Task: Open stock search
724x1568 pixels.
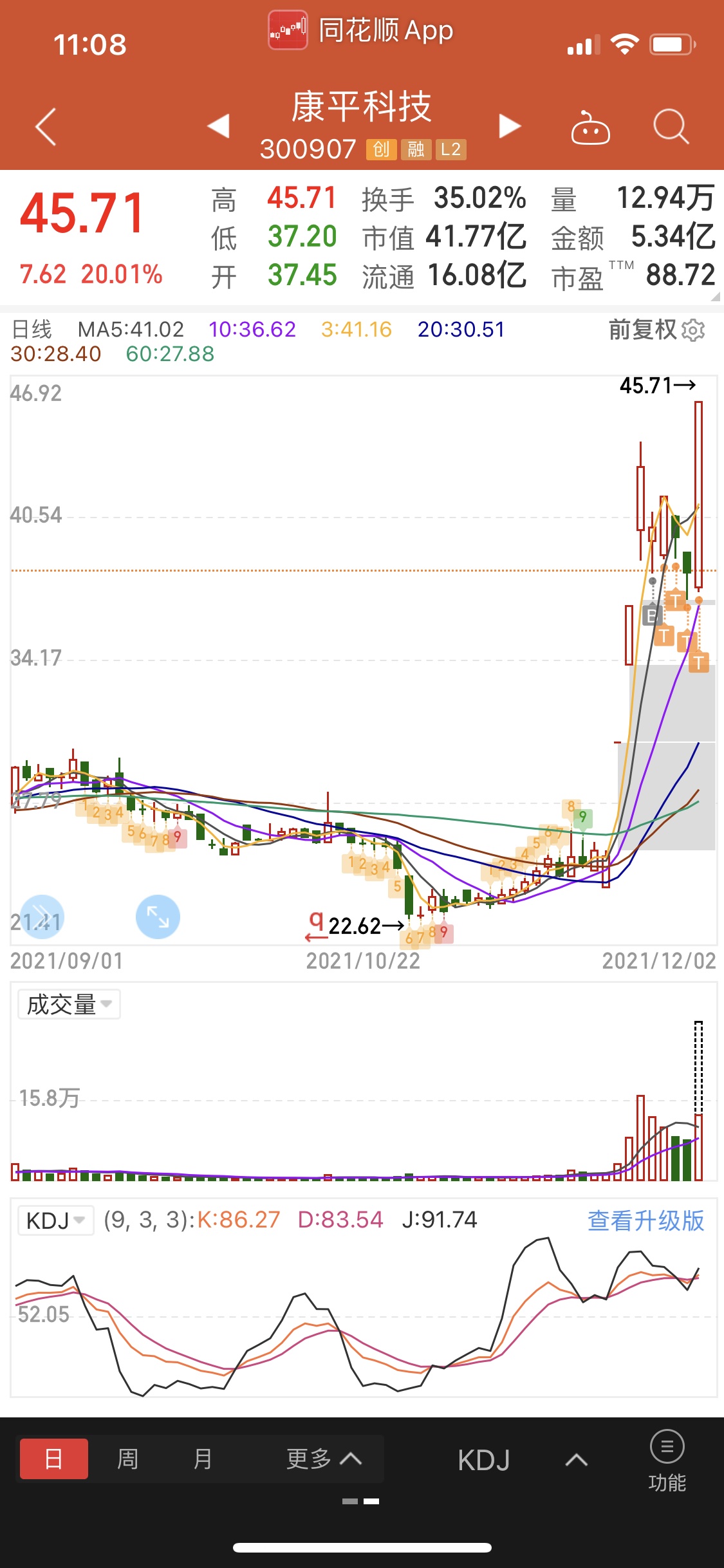Action: coord(671,126)
